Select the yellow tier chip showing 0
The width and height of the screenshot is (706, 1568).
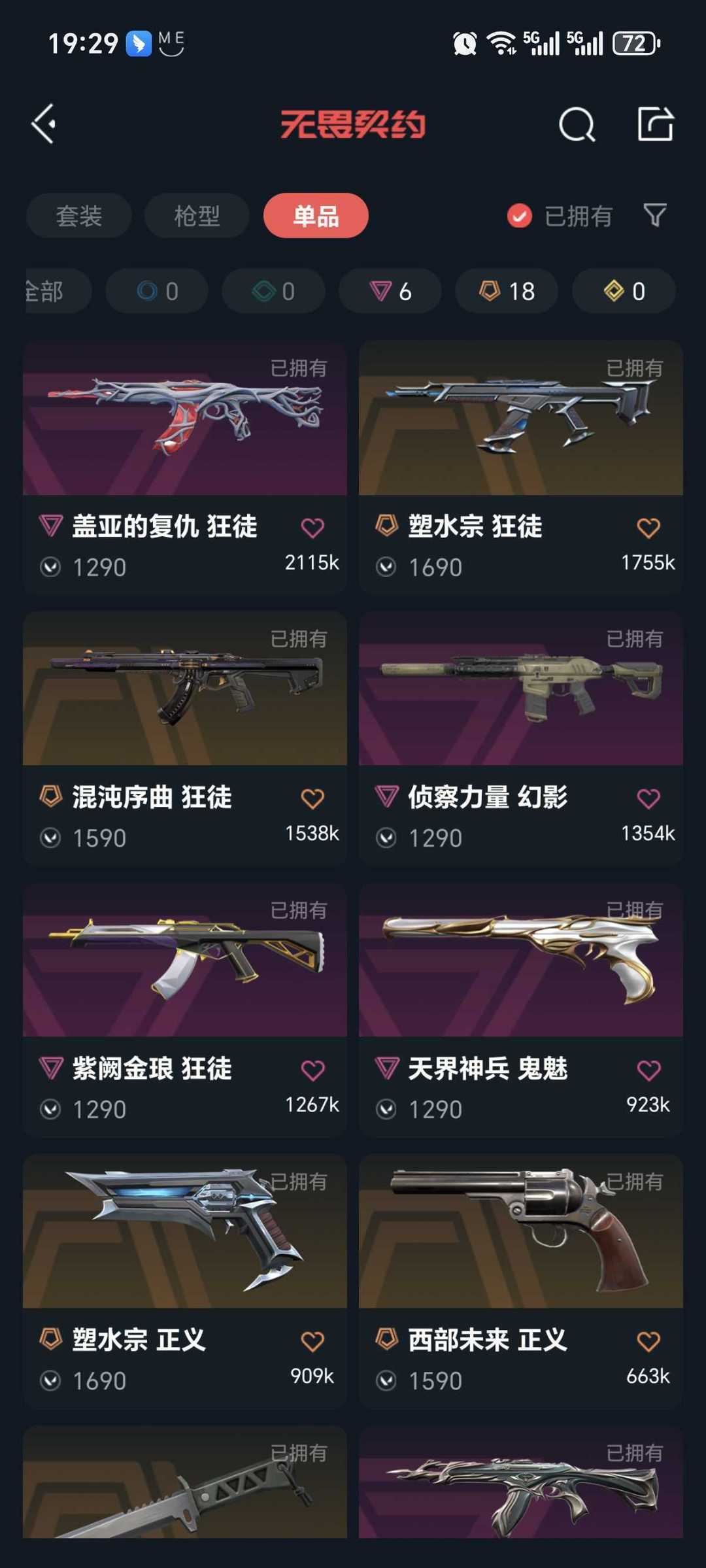(x=624, y=291)
